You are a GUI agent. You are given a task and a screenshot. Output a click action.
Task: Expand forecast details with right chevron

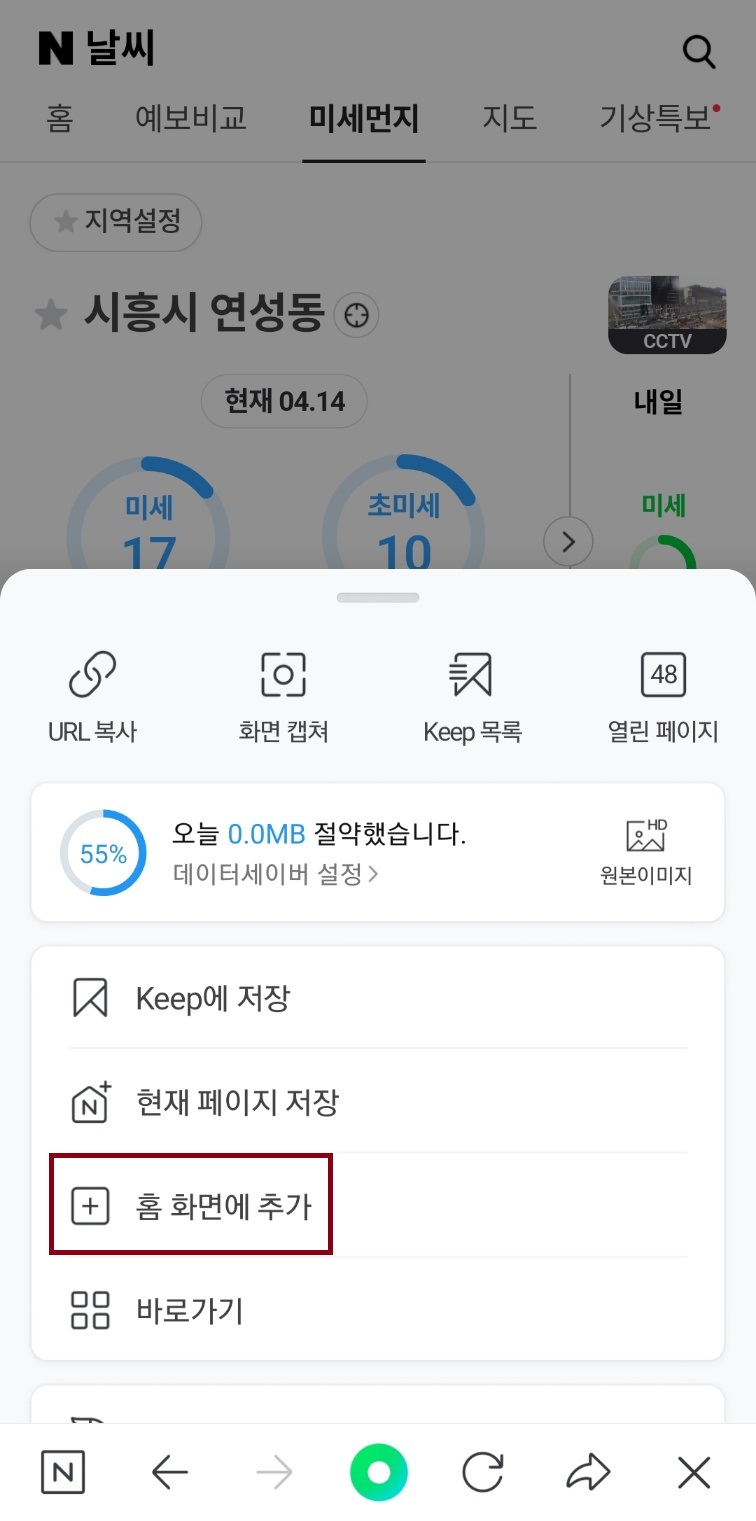click(x=568, y=541)
